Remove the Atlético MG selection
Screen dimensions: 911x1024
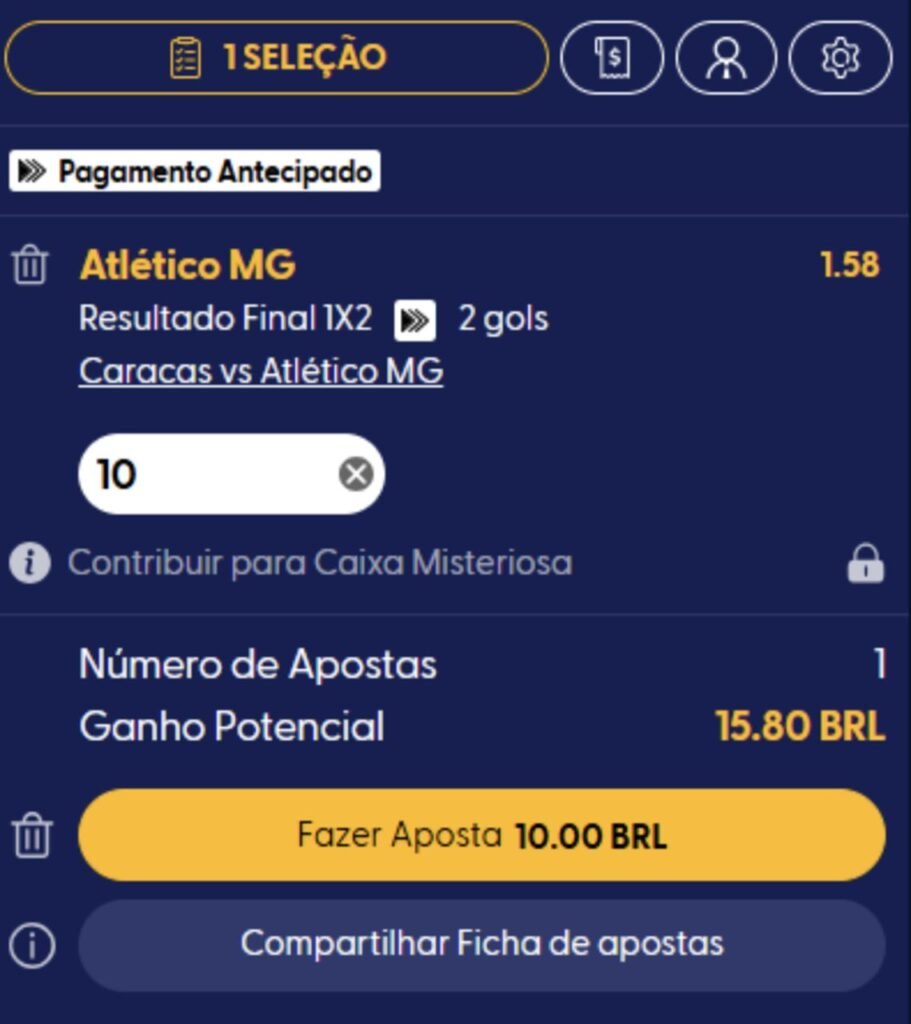pyautogui.click(x=30, y=266)
